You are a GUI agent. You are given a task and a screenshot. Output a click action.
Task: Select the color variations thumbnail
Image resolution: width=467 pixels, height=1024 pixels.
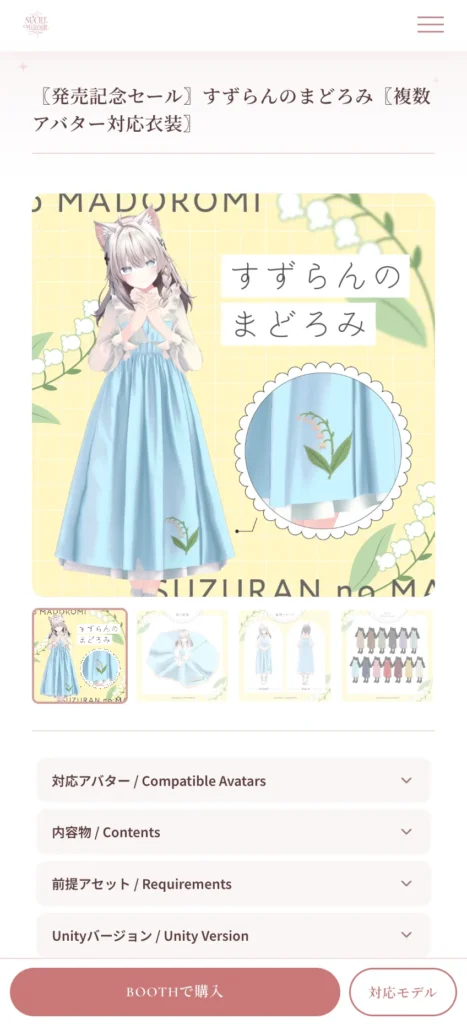click(387, 656)
